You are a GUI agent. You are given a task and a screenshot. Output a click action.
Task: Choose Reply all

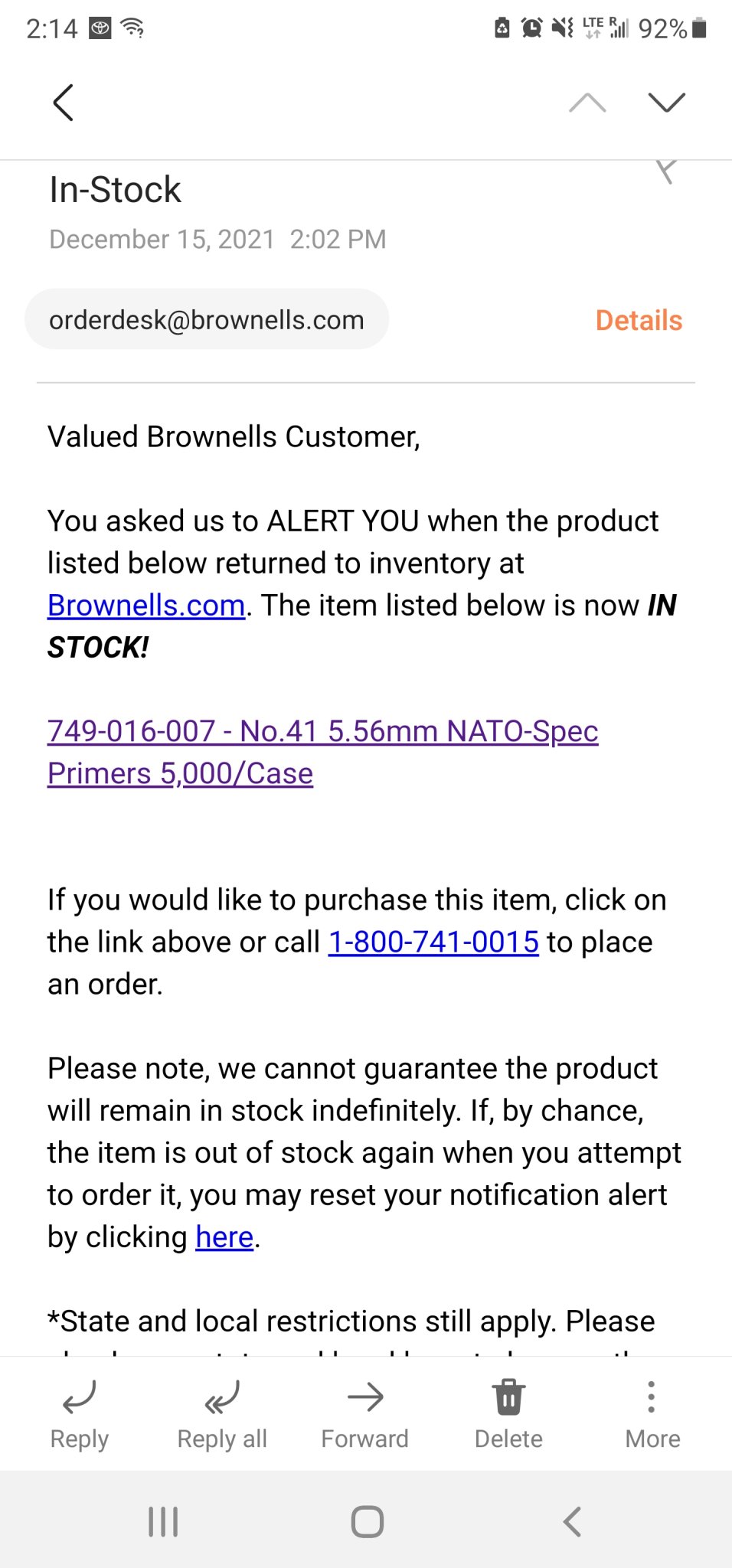(222, 1416)
